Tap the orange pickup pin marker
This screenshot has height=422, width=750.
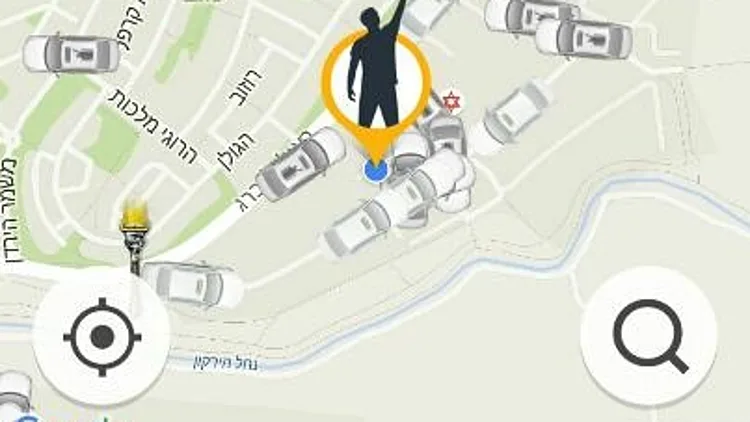(376, 90)
